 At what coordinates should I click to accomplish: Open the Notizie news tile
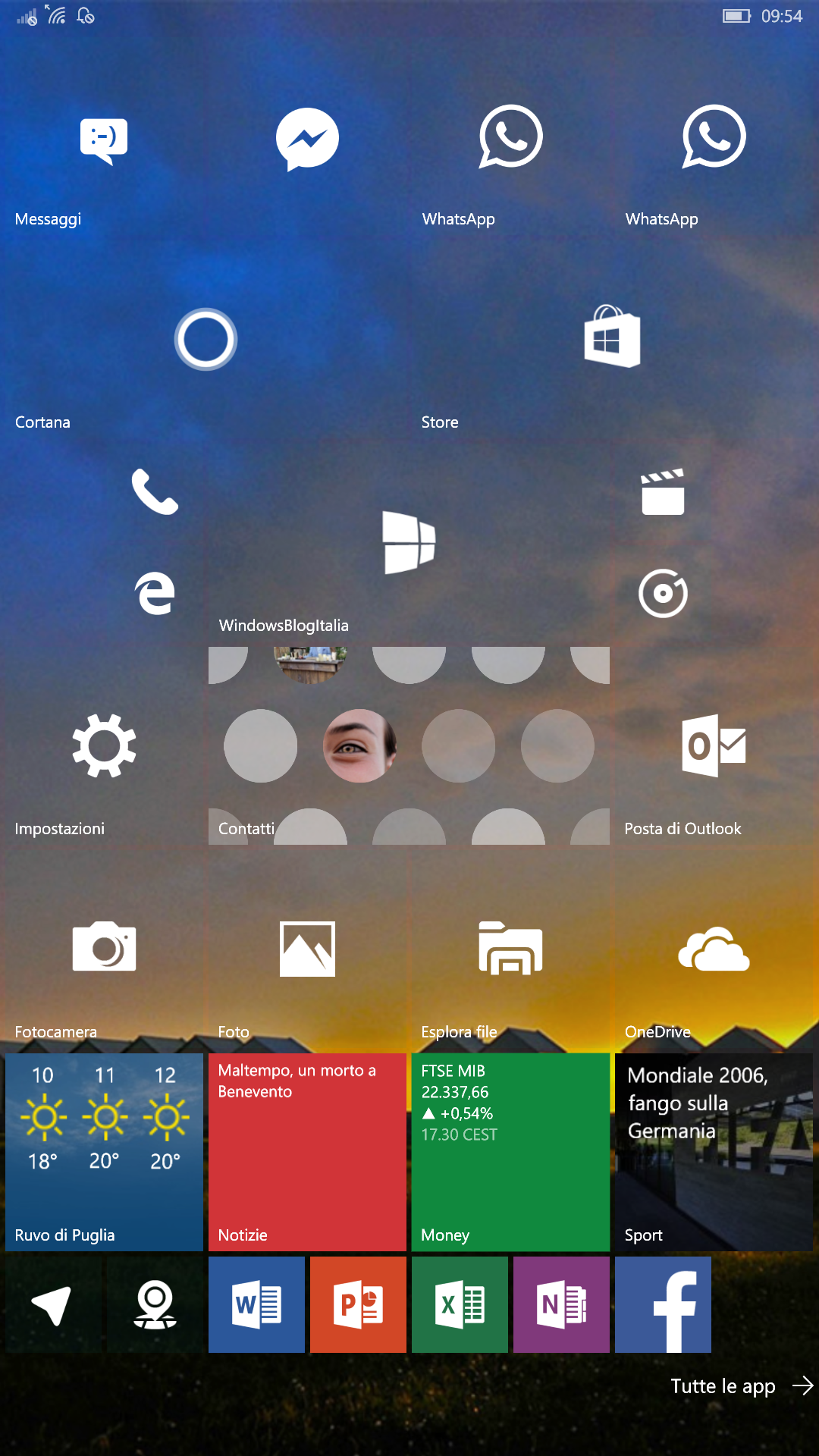pyautogui.click(x=307, y=1152)
